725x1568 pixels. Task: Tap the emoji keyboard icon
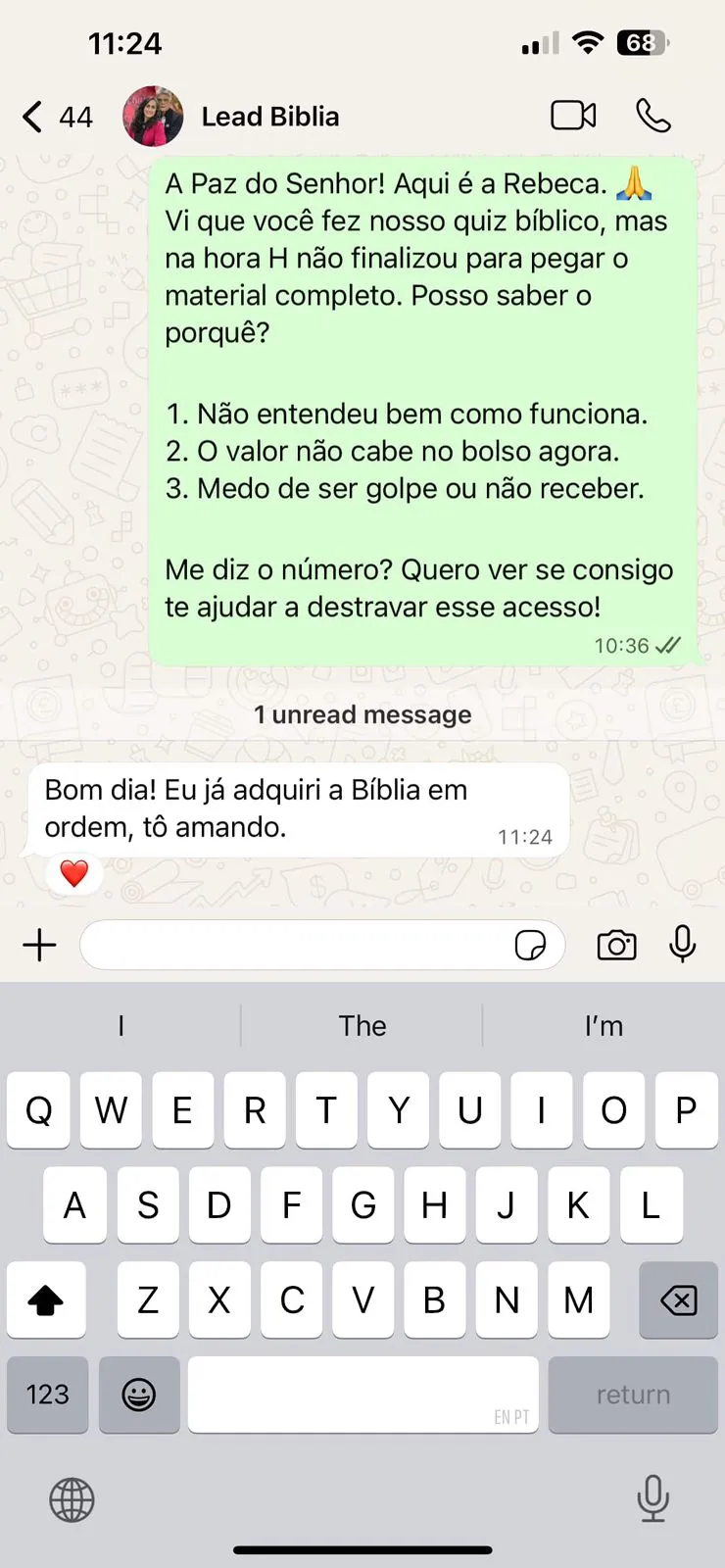(x=139, y=1394)
